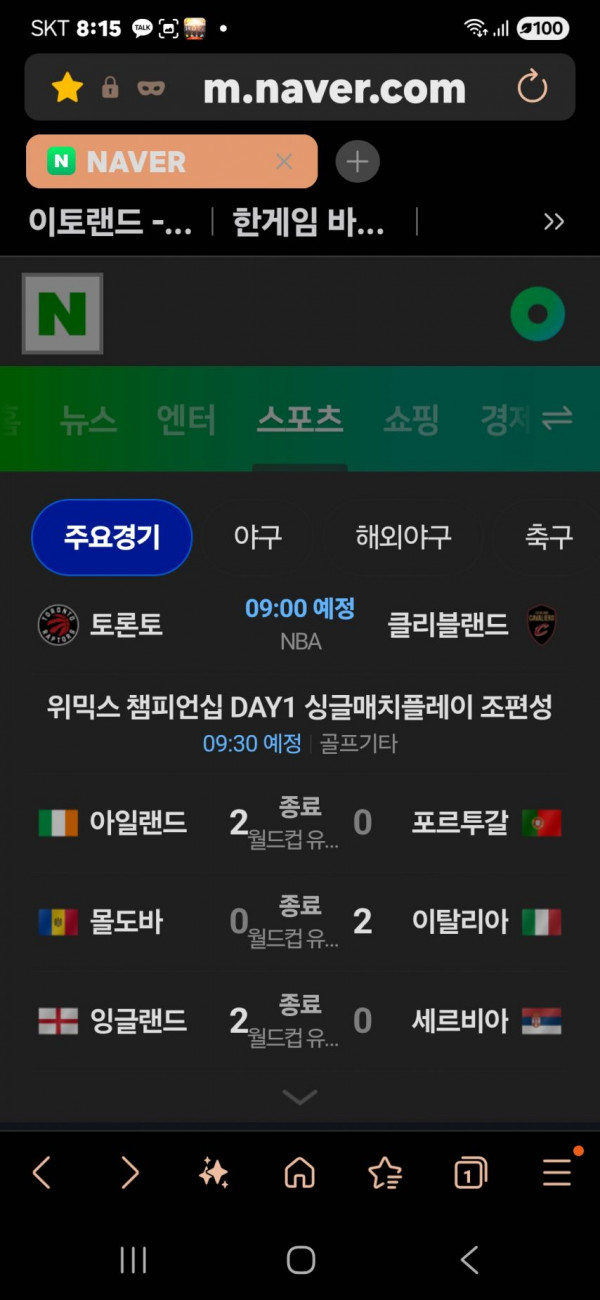Viewport: 600px width, 1300px height.
Task: Open the 아일랜드 vs 포르투갈 match result
Action: pos(300,823)
